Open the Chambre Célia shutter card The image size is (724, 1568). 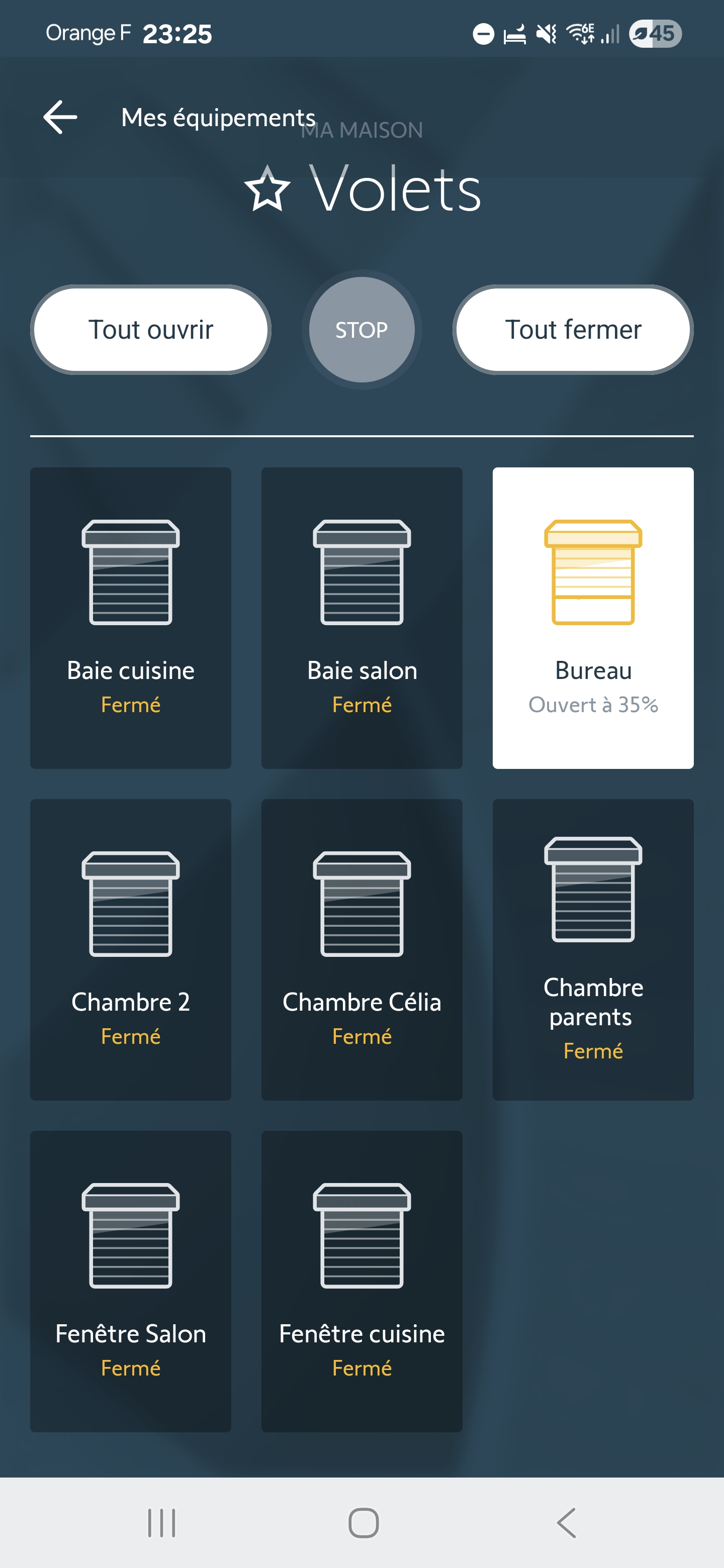click(361, 949)
